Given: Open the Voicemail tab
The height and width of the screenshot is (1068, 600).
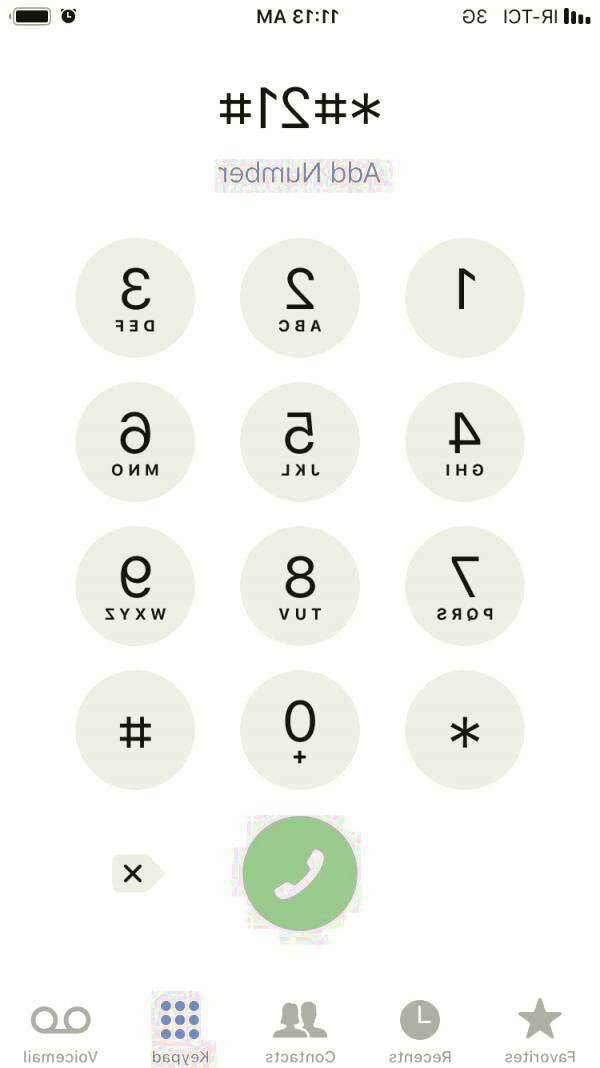Looking at the screenshot, I should 61,1031.
